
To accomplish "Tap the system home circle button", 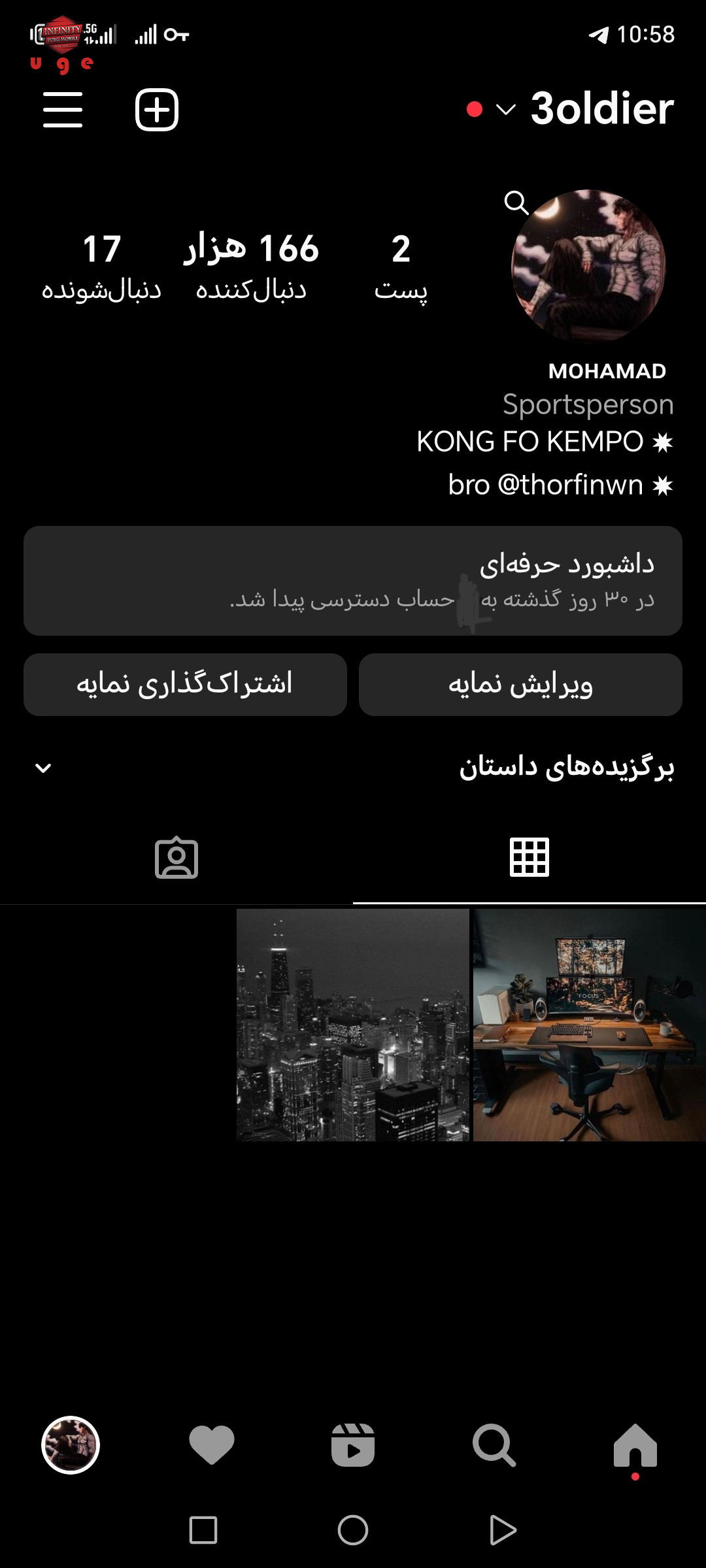I will click(353, 1530).
